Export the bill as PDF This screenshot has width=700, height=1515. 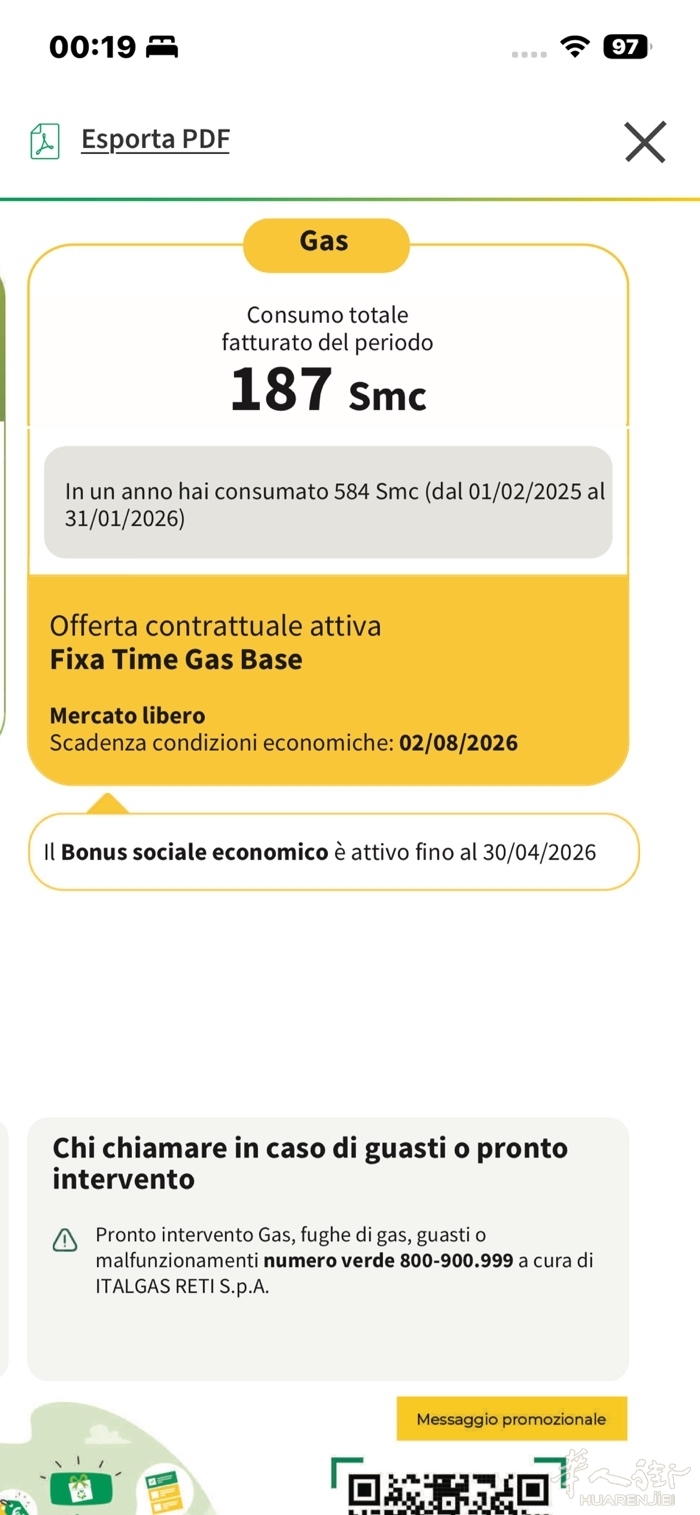(x=154, y=140)
